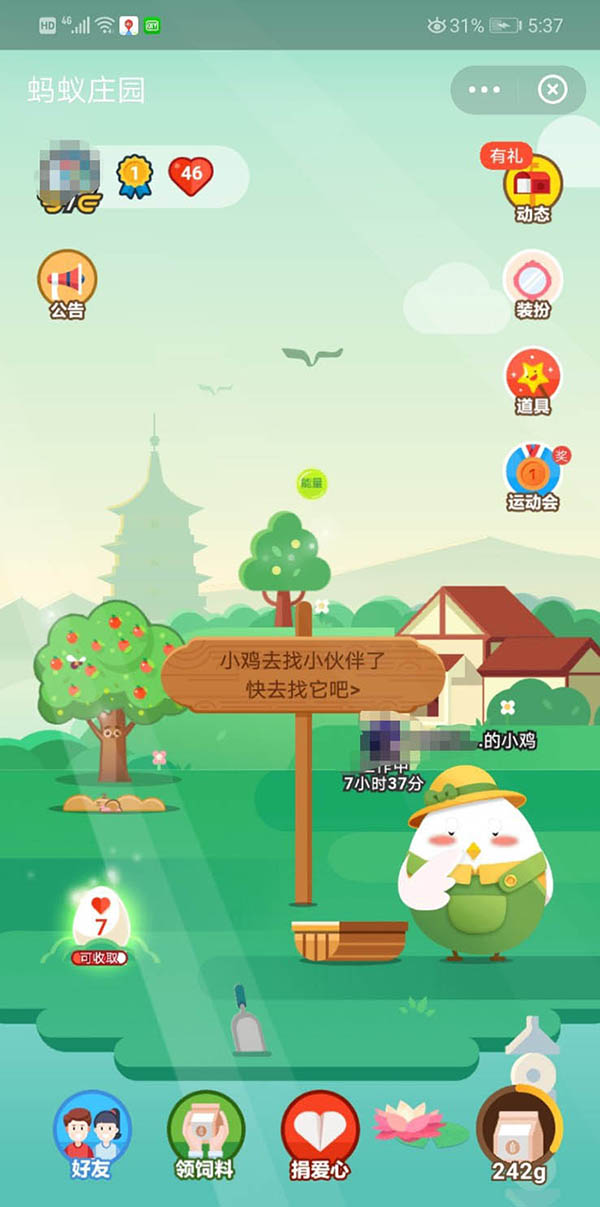Tap the 242g feed bag

tap(518, 1133)
